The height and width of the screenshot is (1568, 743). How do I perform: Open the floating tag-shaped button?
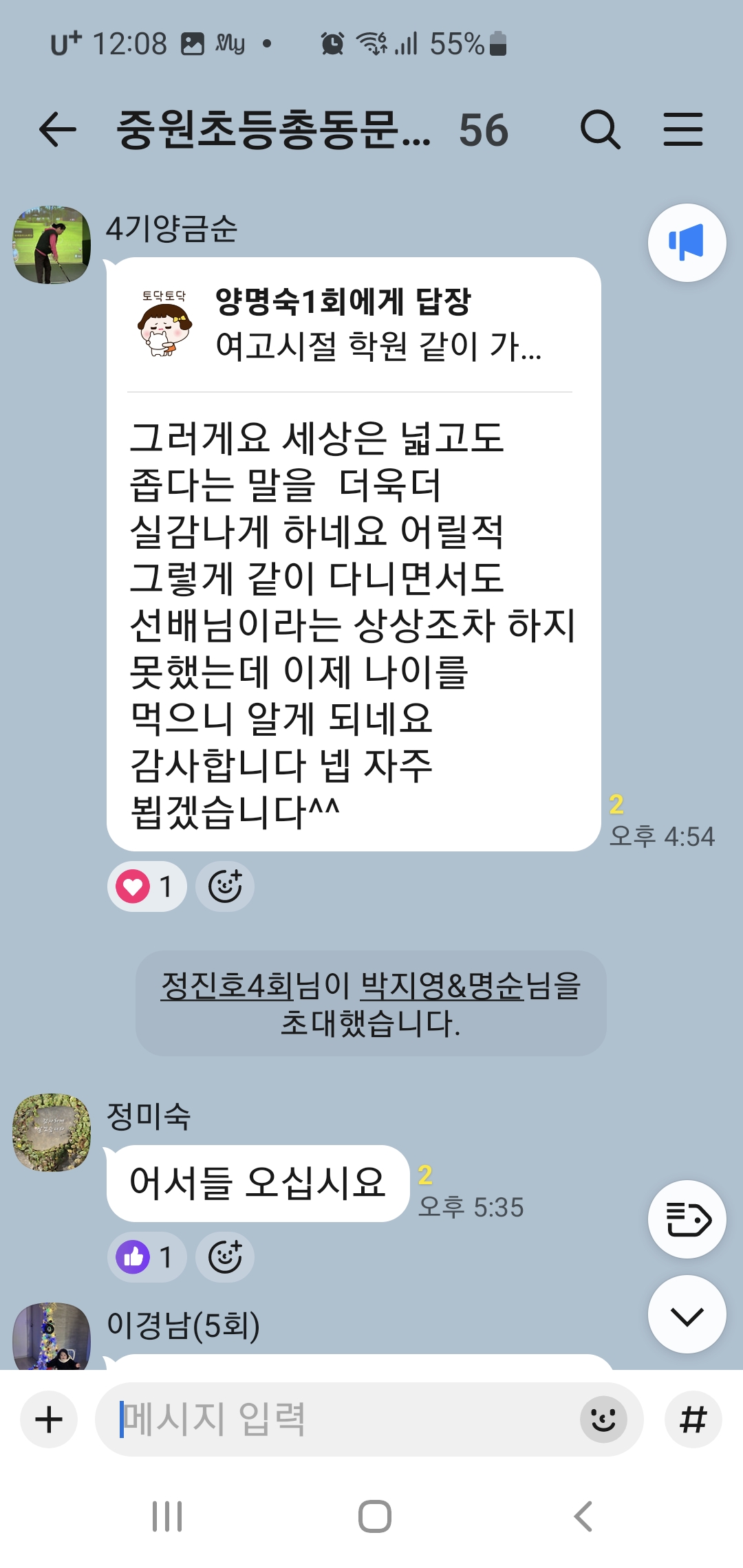pos(687,1219)
